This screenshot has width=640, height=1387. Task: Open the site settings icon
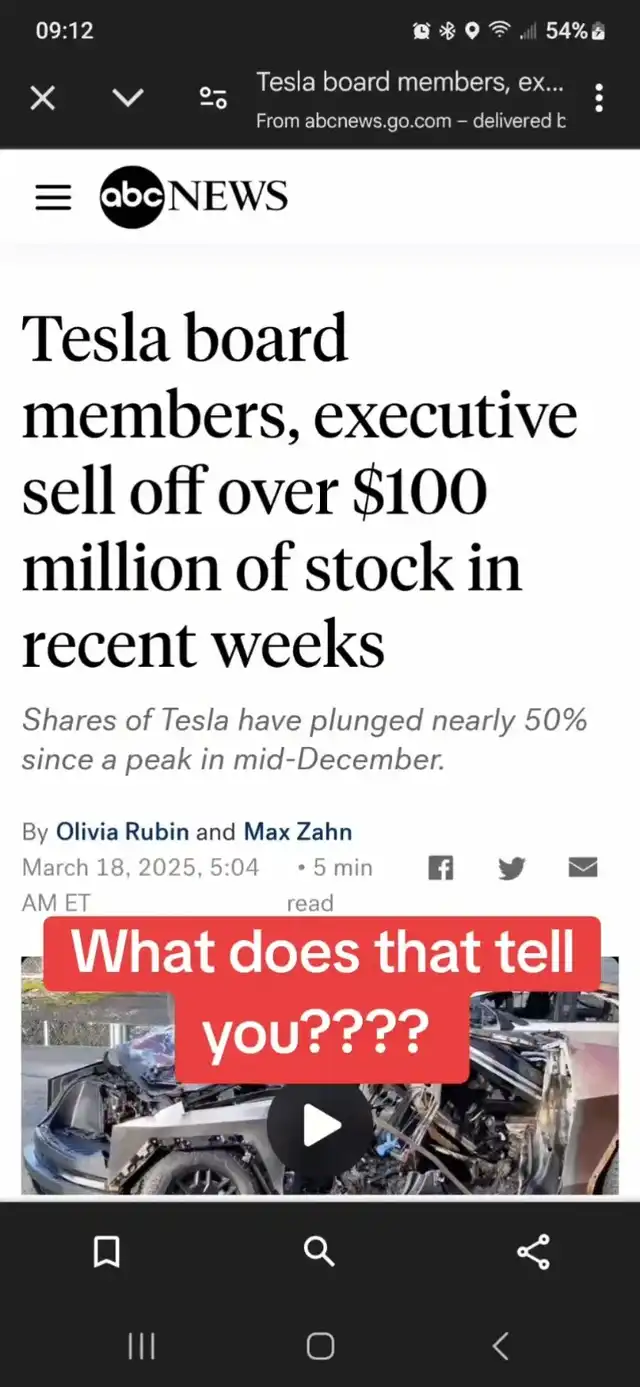213,97
